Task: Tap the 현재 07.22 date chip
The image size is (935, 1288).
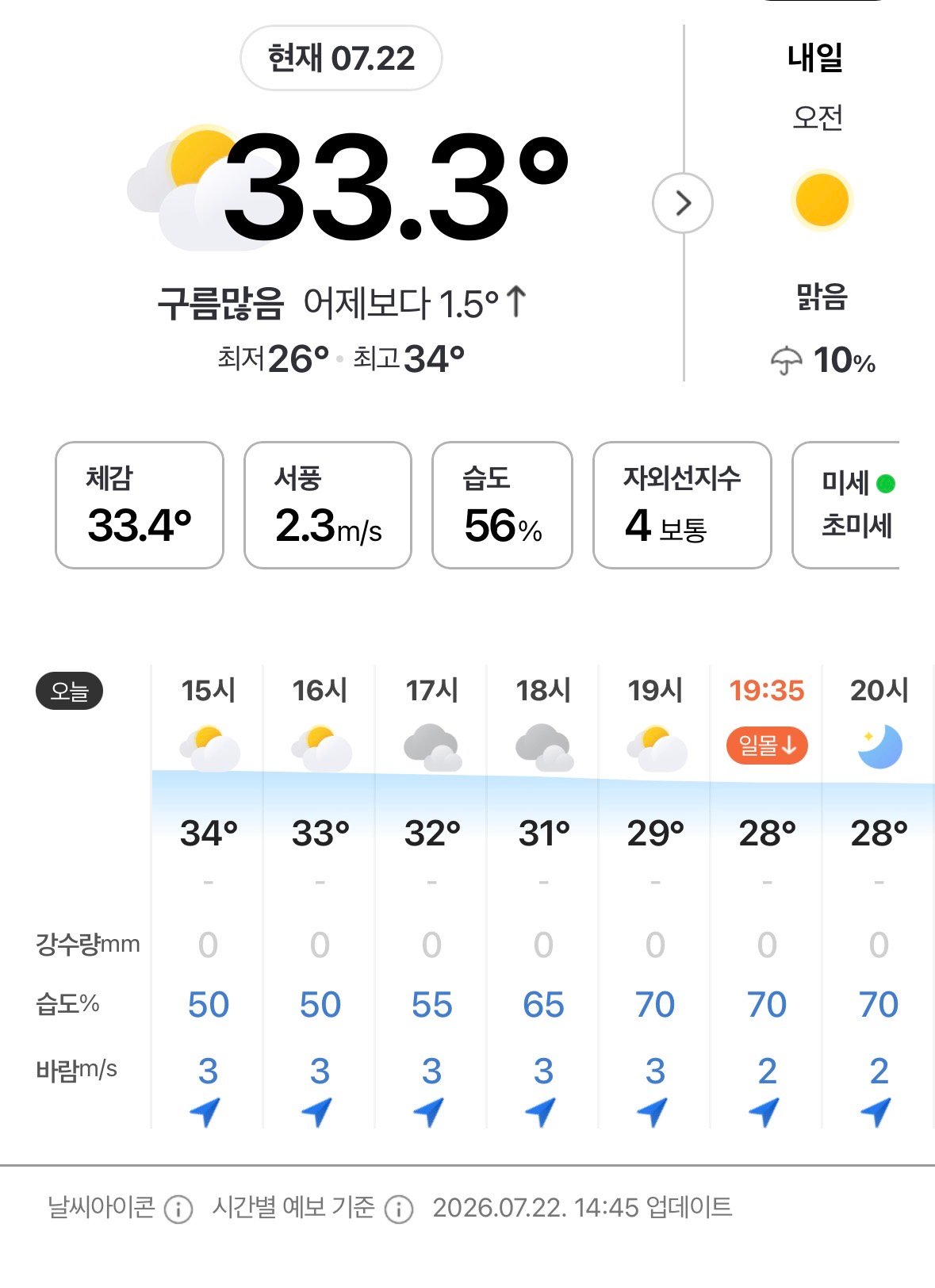Action: tap(341, 58)
